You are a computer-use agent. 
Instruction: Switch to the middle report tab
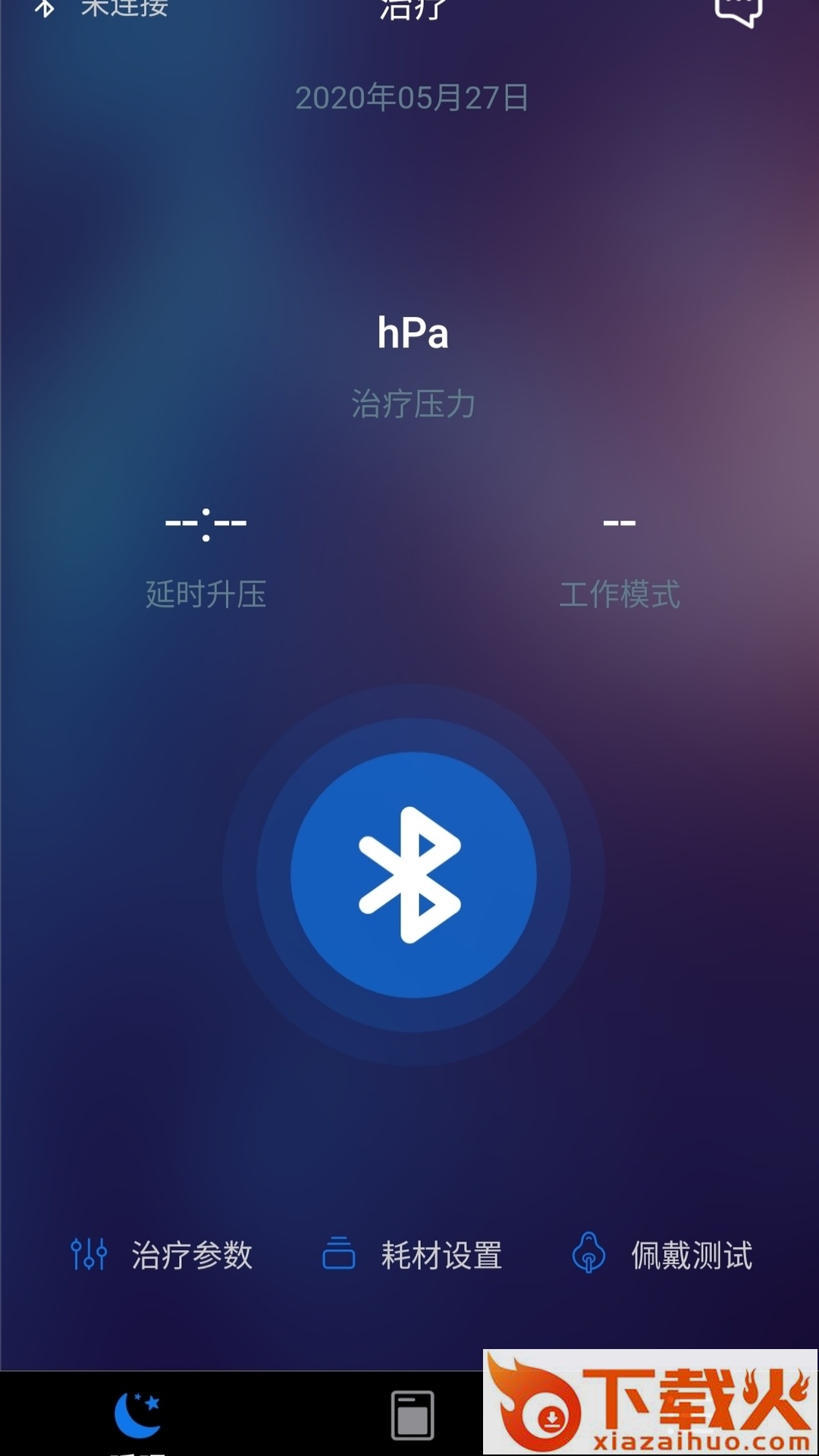click(413, 1415)
